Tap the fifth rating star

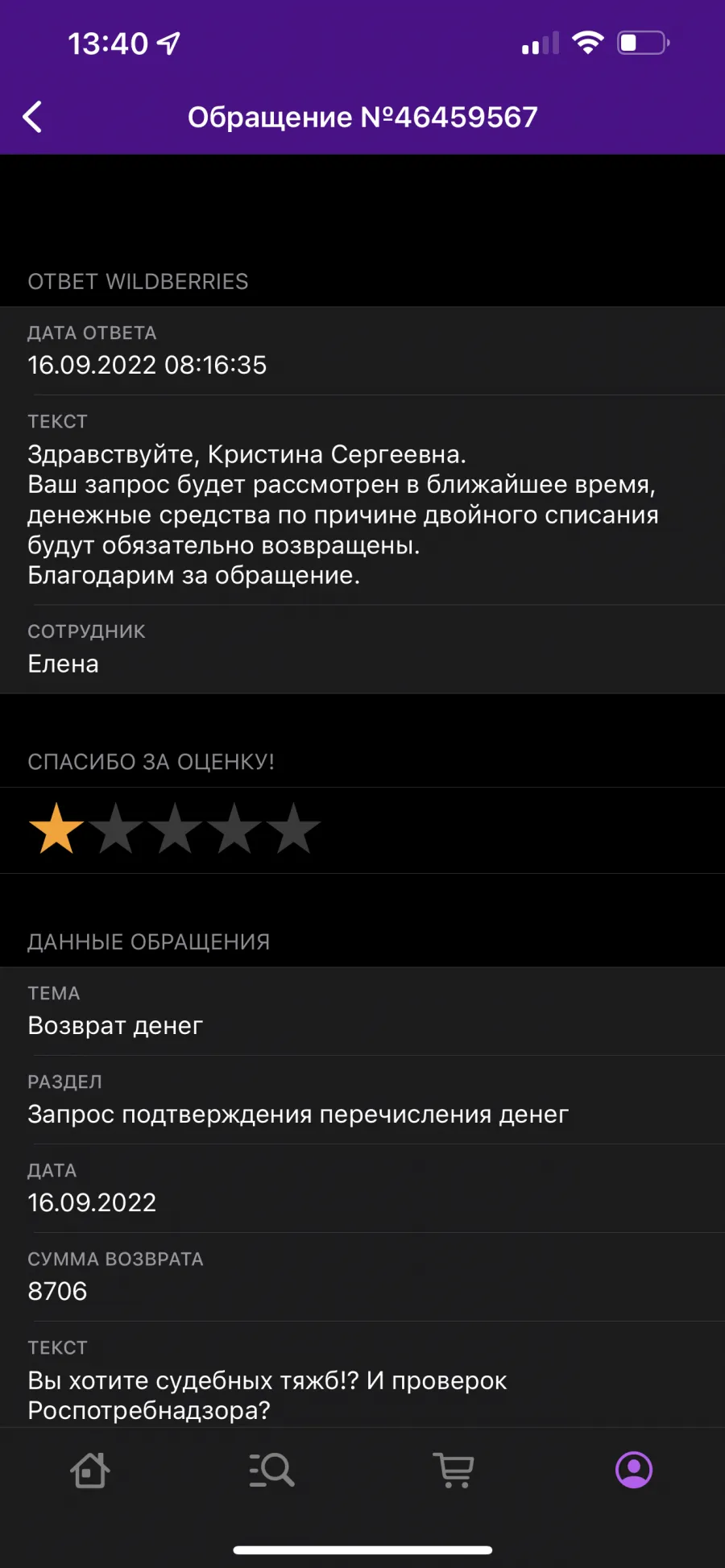293,829
